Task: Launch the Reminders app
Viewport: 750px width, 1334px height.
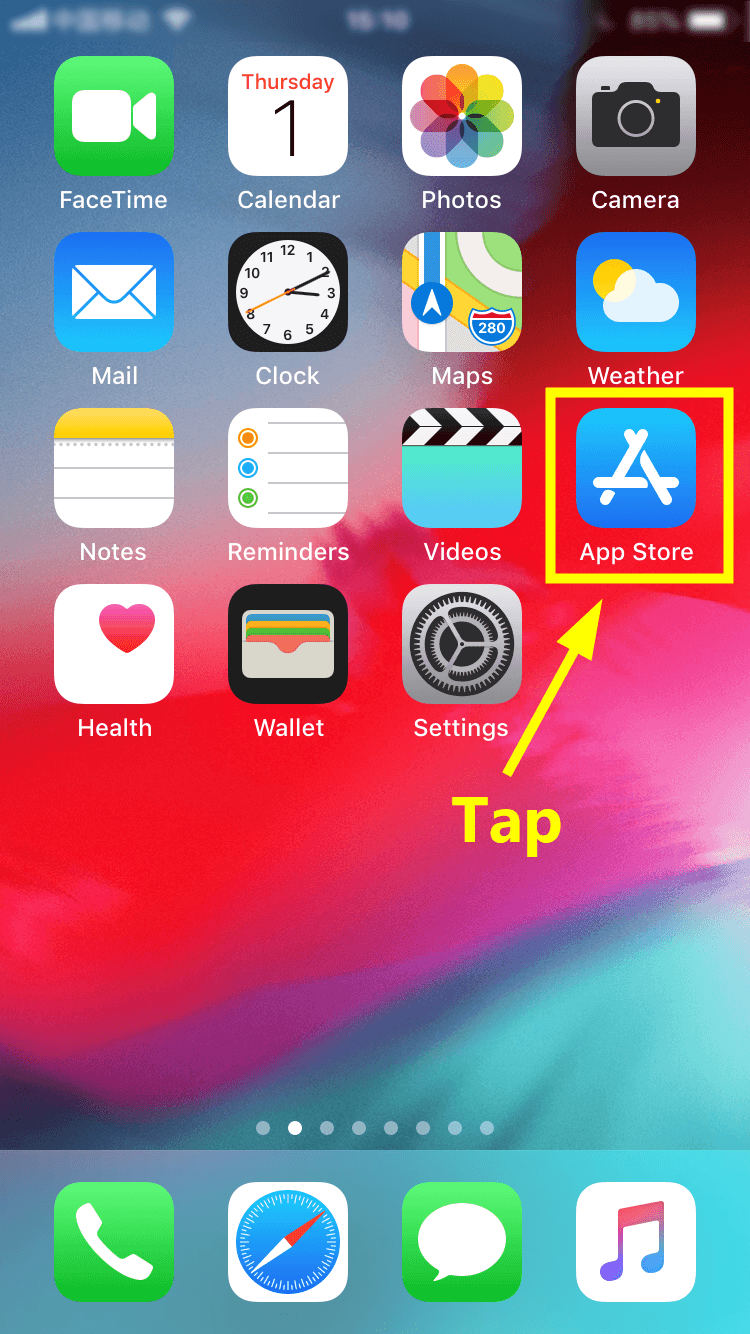Action: [x=288, y=468]
